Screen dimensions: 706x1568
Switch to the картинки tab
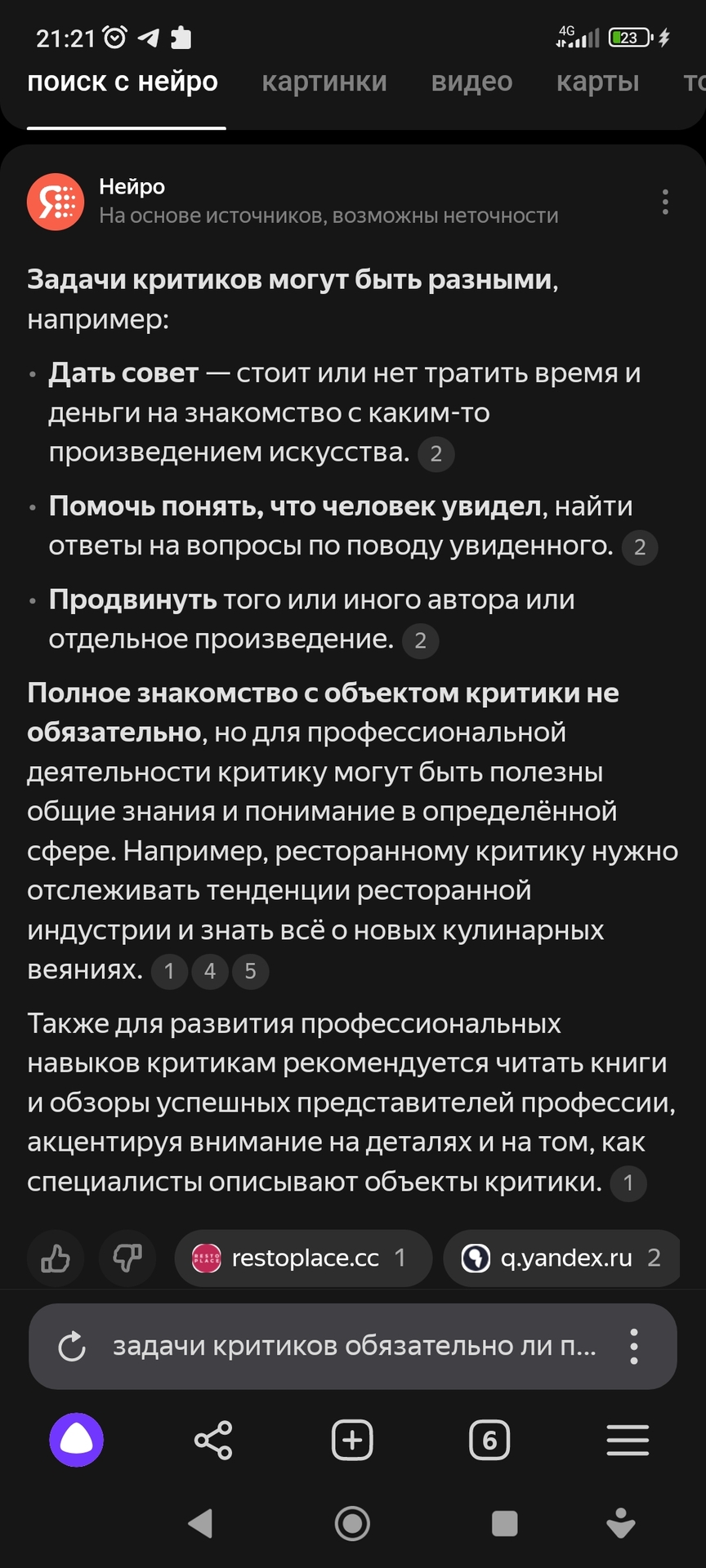(x=324, y=82)
